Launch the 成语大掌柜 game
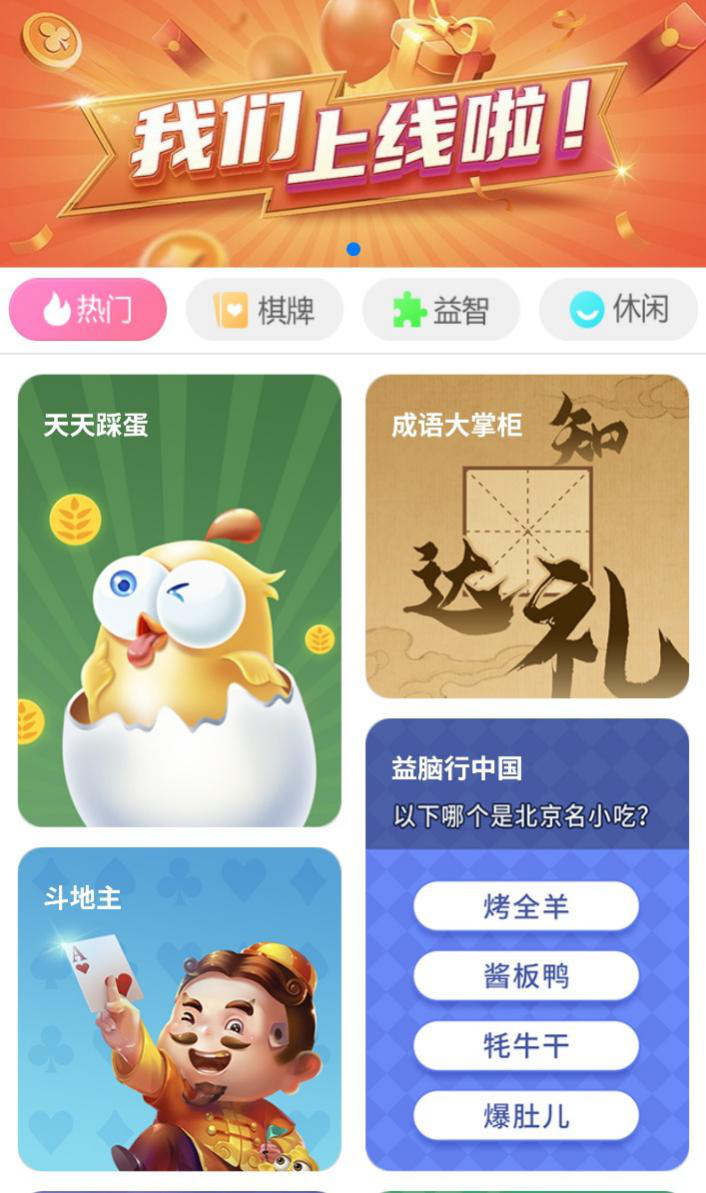706x1193 pixels. click(x=527, y=536)
